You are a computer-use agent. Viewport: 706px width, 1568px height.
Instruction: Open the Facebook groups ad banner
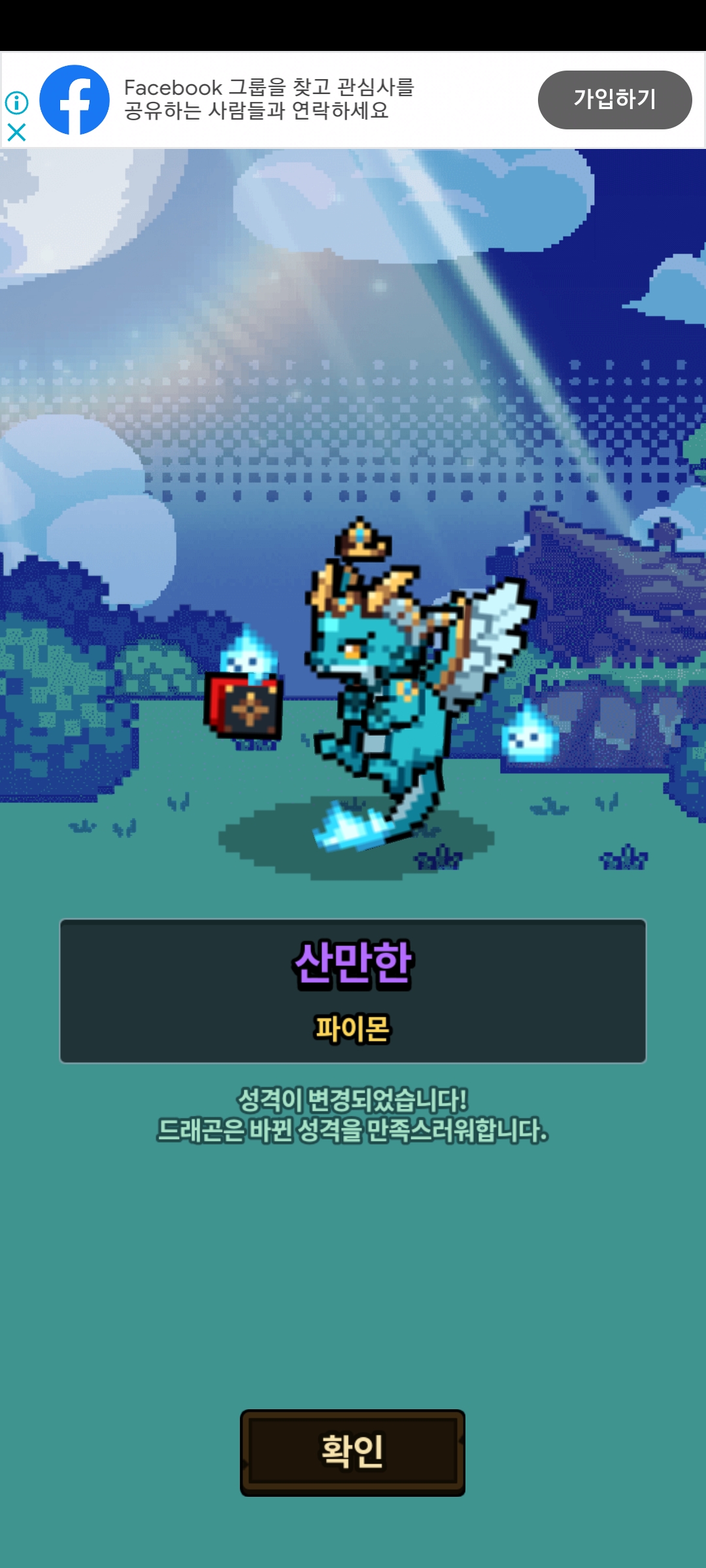click(268, 99)
